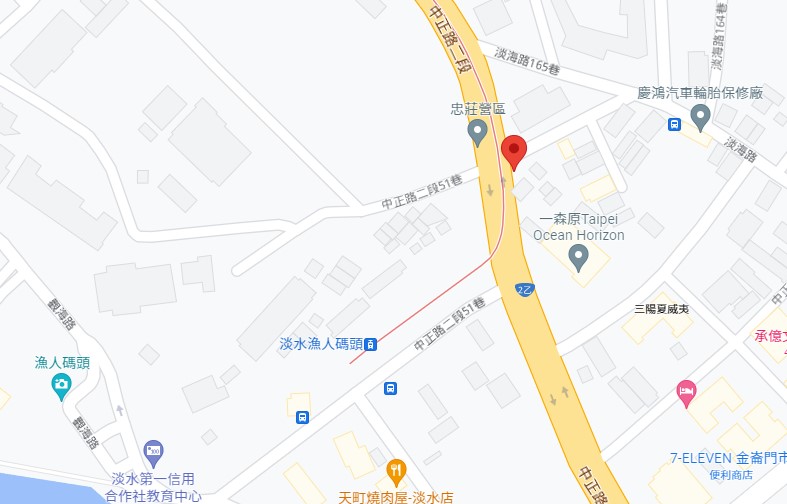Select the 淡水漁人碼頭 transit station icon

click(370, 344)
